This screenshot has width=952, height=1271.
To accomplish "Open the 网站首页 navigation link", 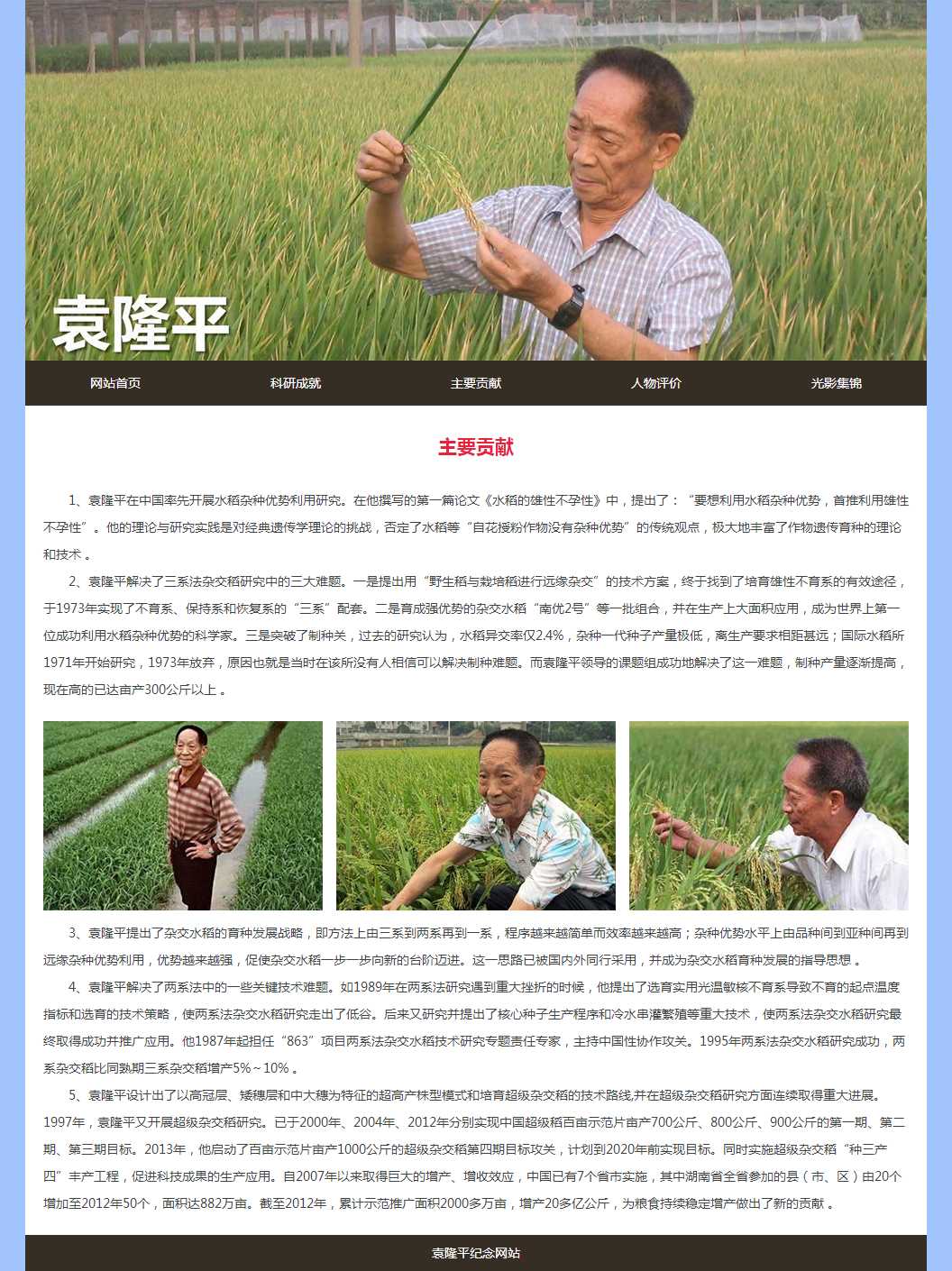I will click(115, 383).
